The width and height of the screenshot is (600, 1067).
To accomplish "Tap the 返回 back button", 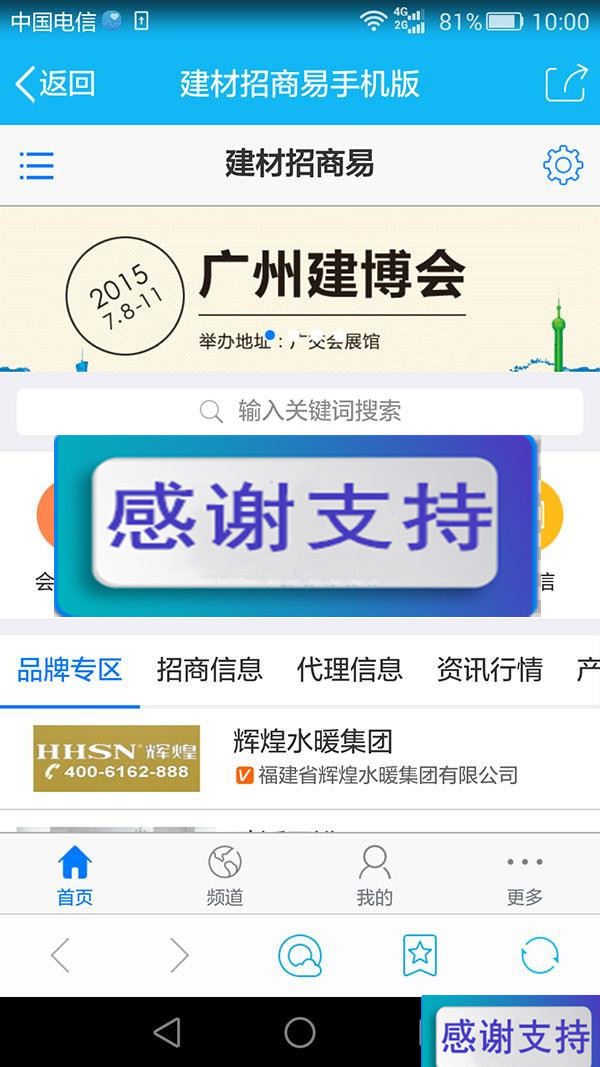I will click(56, 84).
